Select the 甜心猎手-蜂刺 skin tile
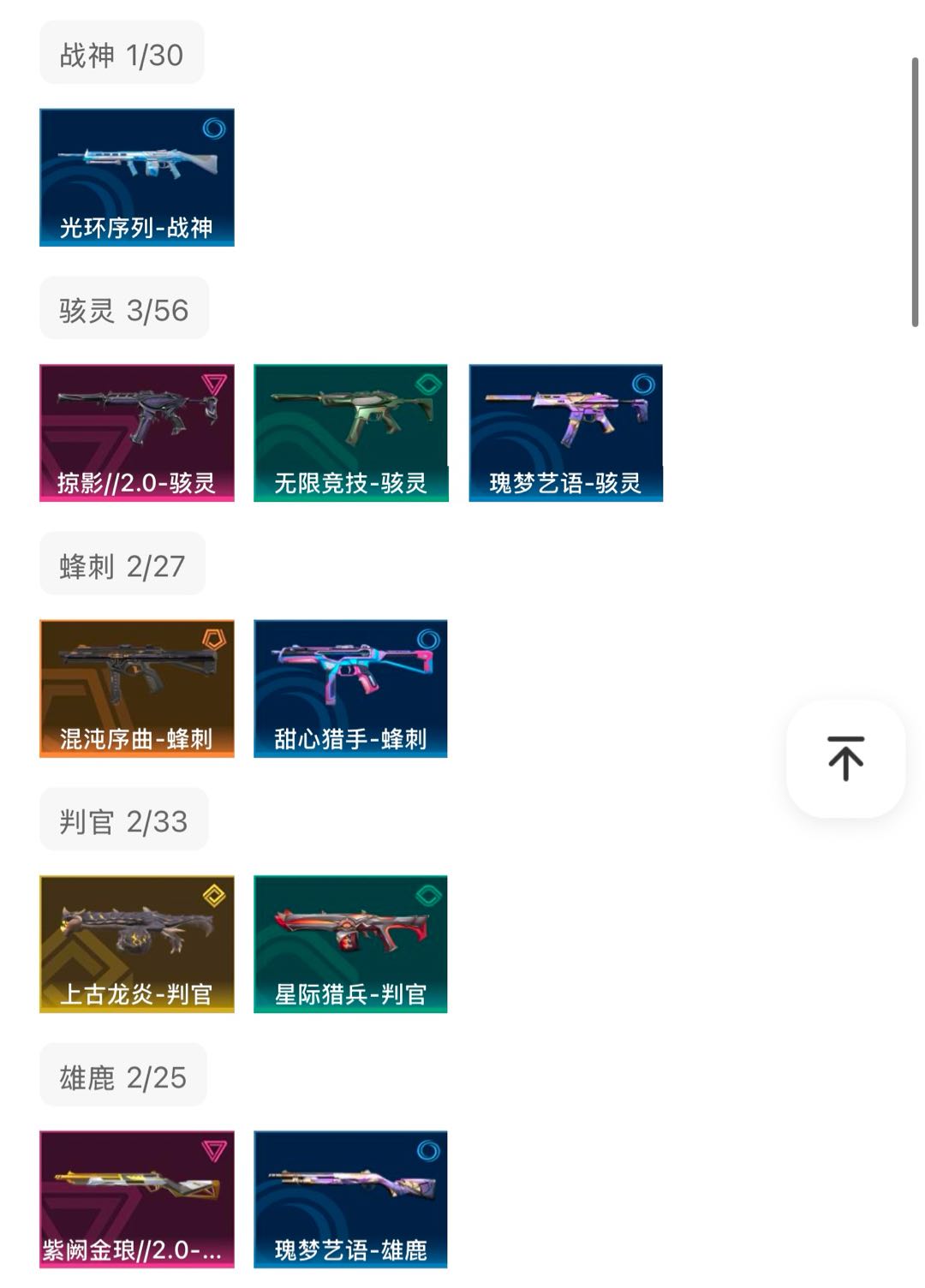This screenshot has height=1288, width=925. pyautogui.click(x=351, y=689)
